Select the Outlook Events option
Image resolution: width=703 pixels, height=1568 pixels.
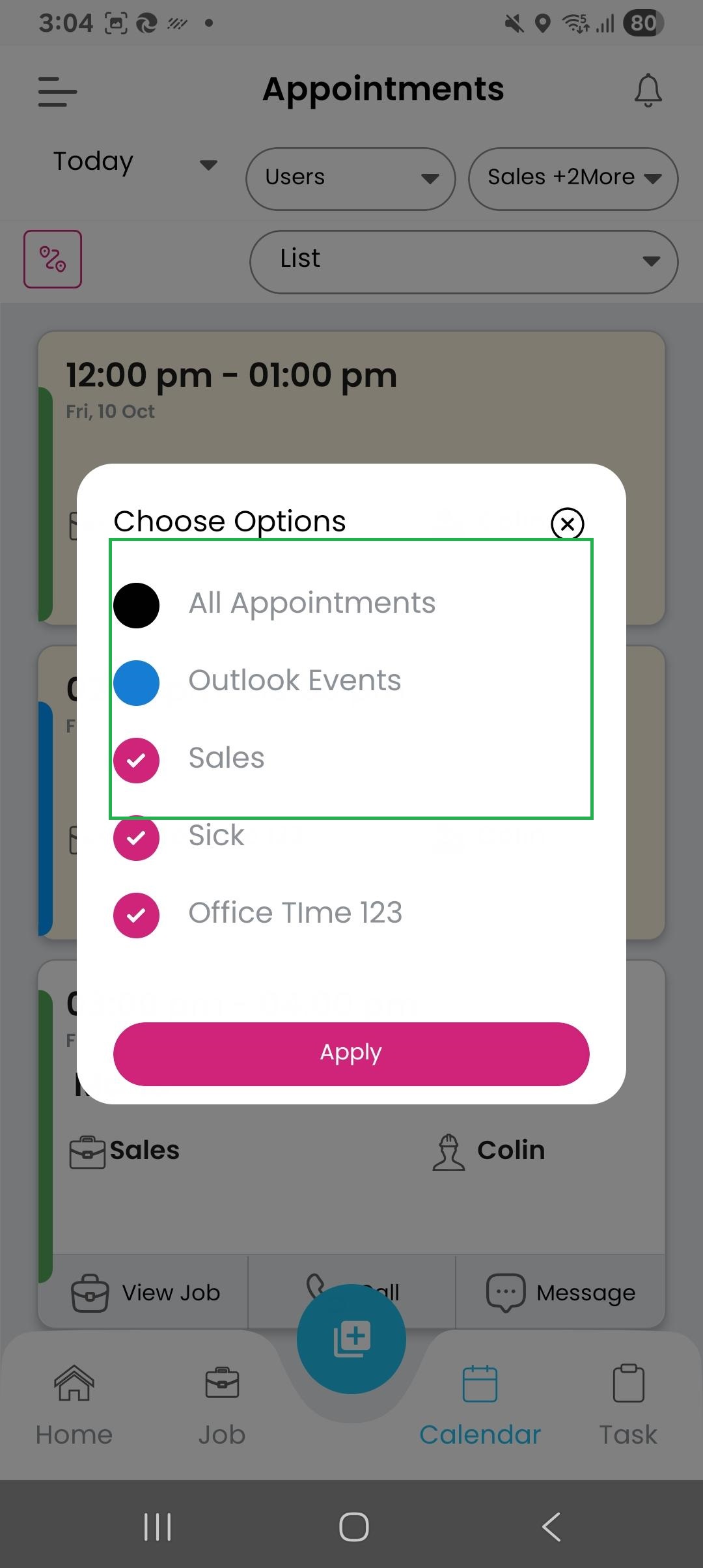(136, 683)
